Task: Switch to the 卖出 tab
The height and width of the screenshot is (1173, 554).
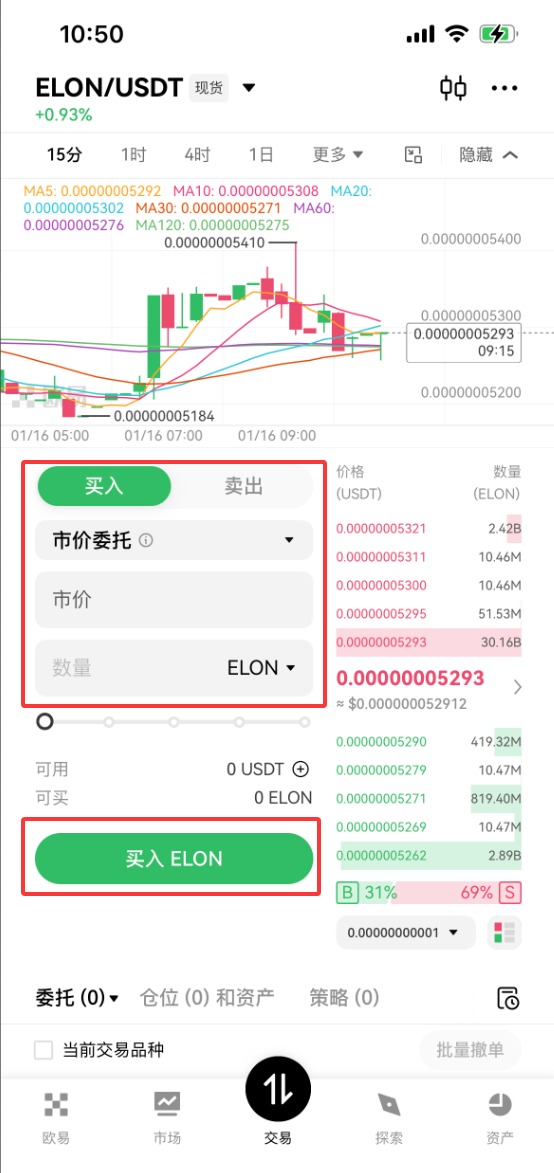Action: coord(243,487)
